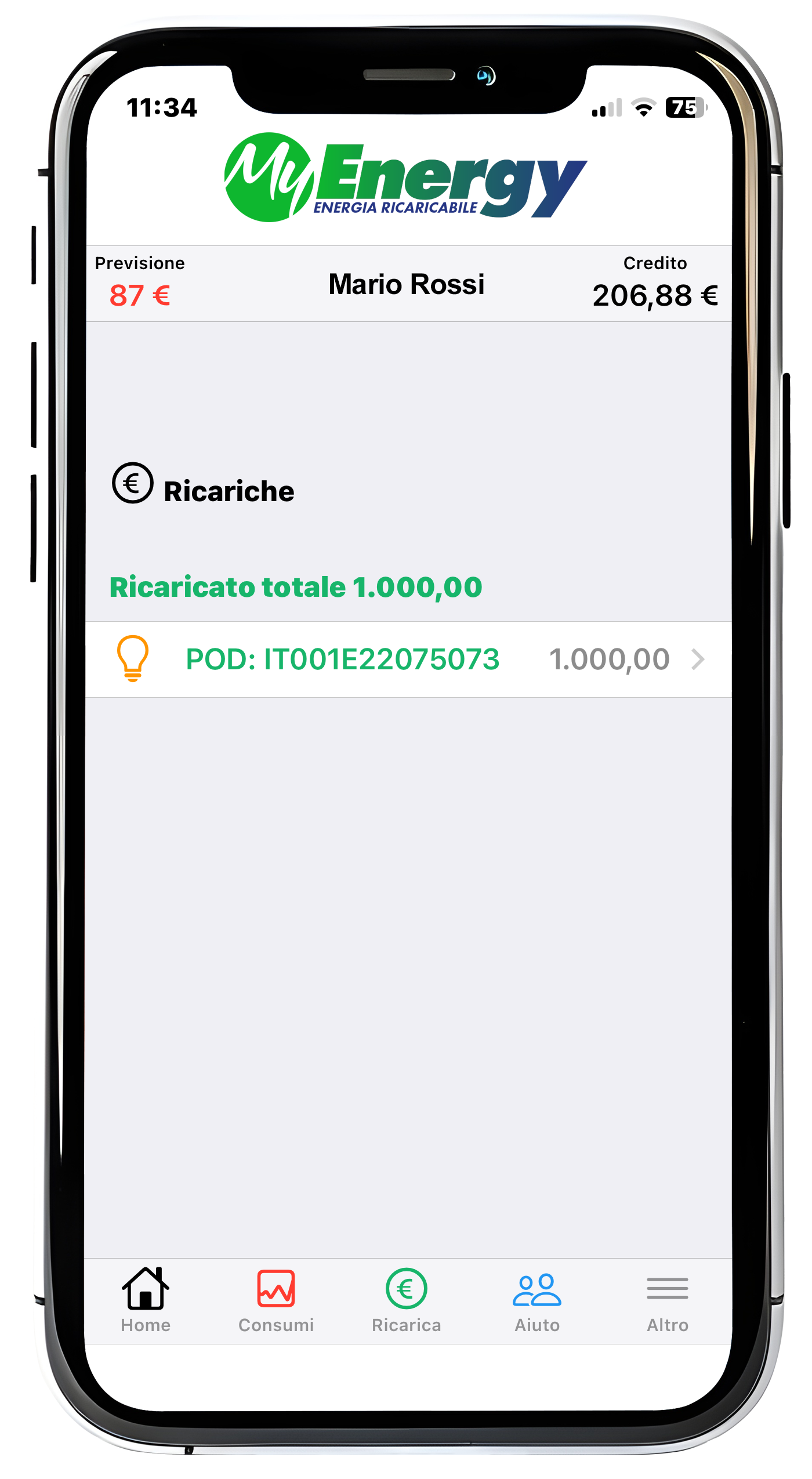Image resolution: width=812 pixels, height=1479 pixels.
Task: Switch to the Consumi tab
Action: 276,1299
